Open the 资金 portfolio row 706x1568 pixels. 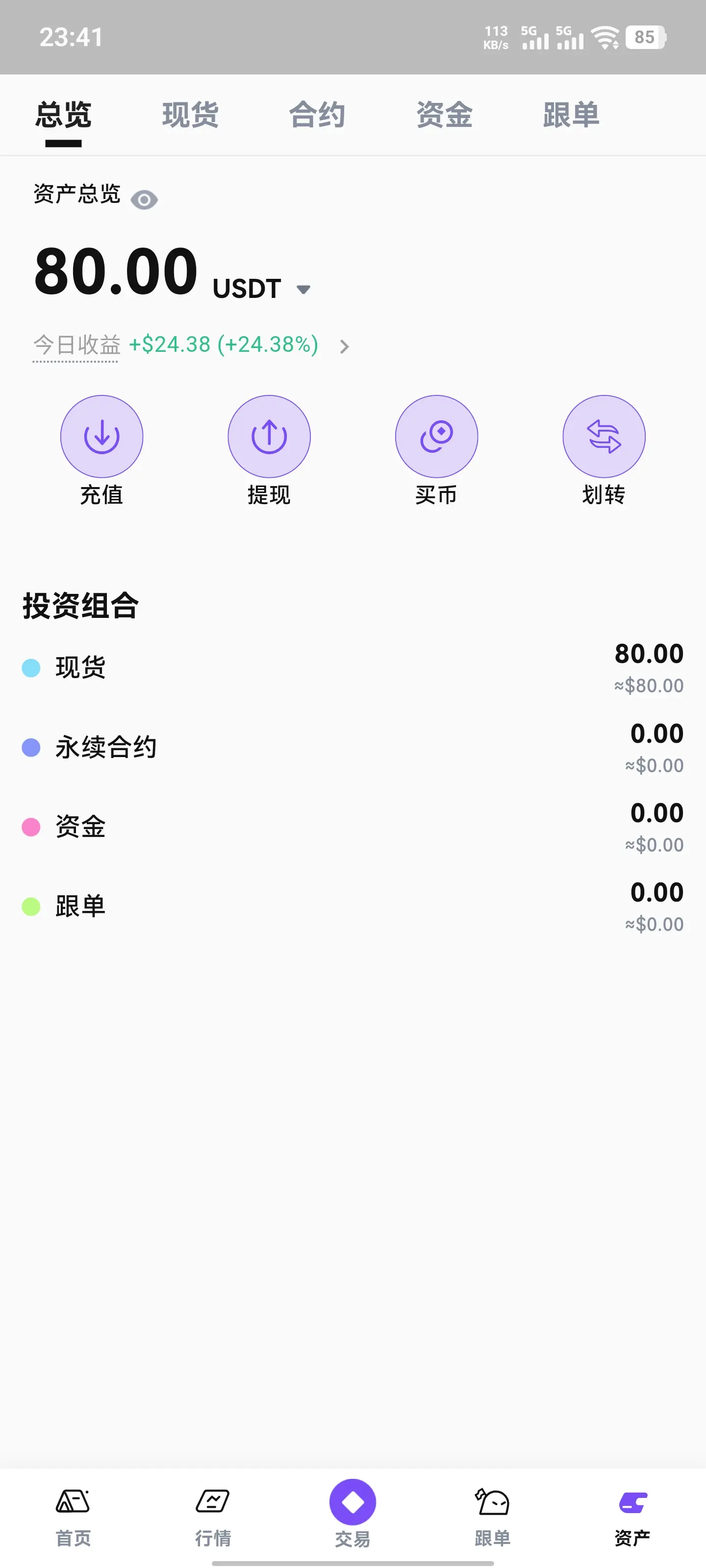click(x=353, y=827)
